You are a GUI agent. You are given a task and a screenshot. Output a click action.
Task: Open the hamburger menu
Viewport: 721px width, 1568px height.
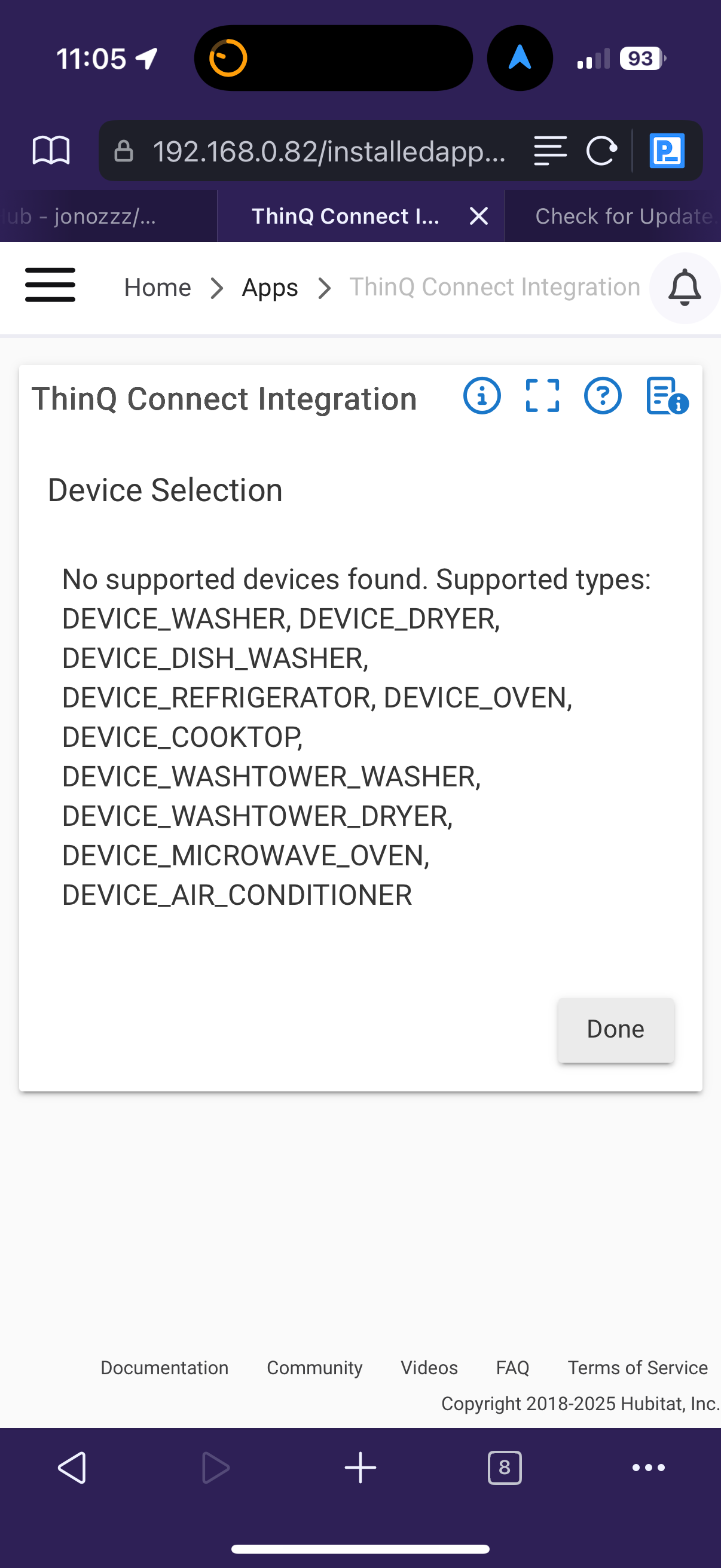tap(50, 285)
